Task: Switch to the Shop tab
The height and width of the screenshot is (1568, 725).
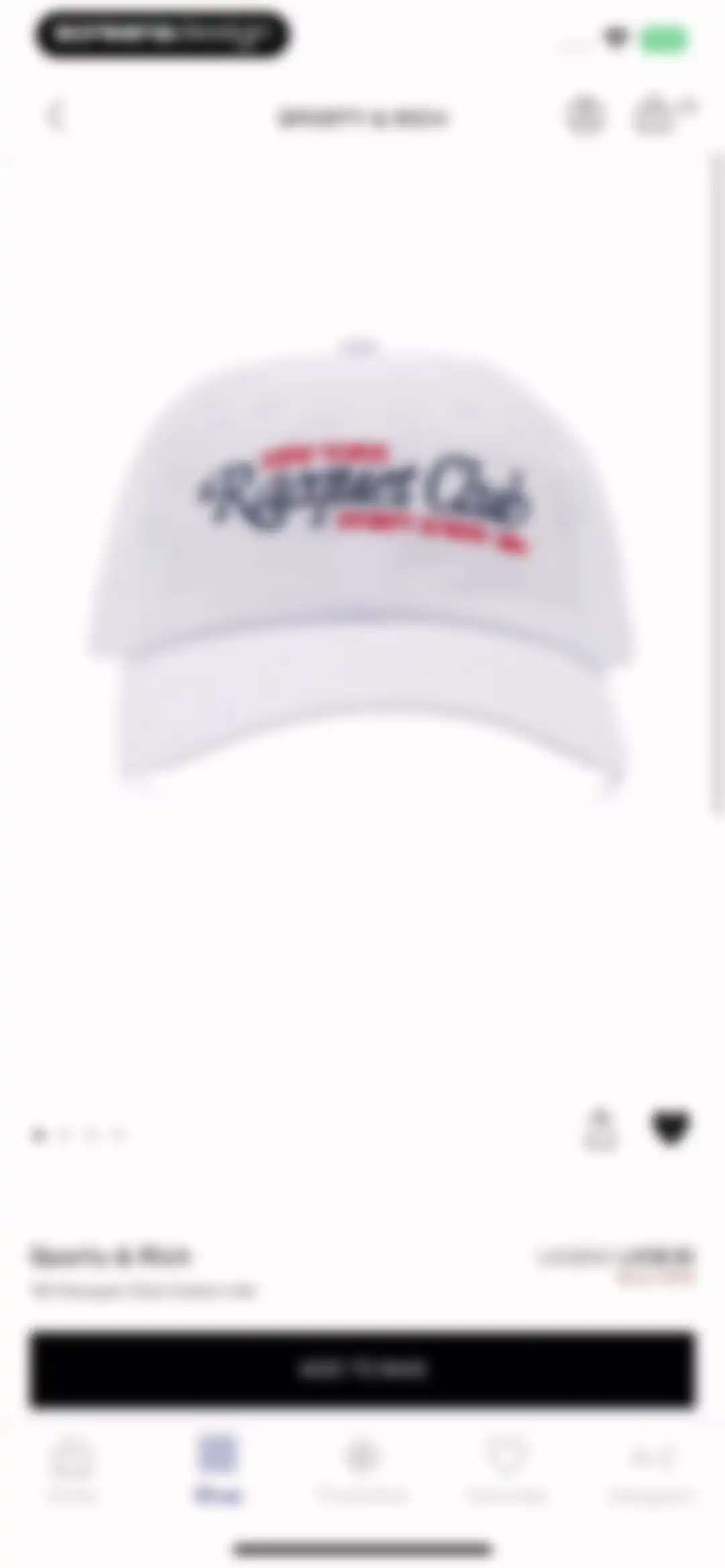Action: point(217,1469)
